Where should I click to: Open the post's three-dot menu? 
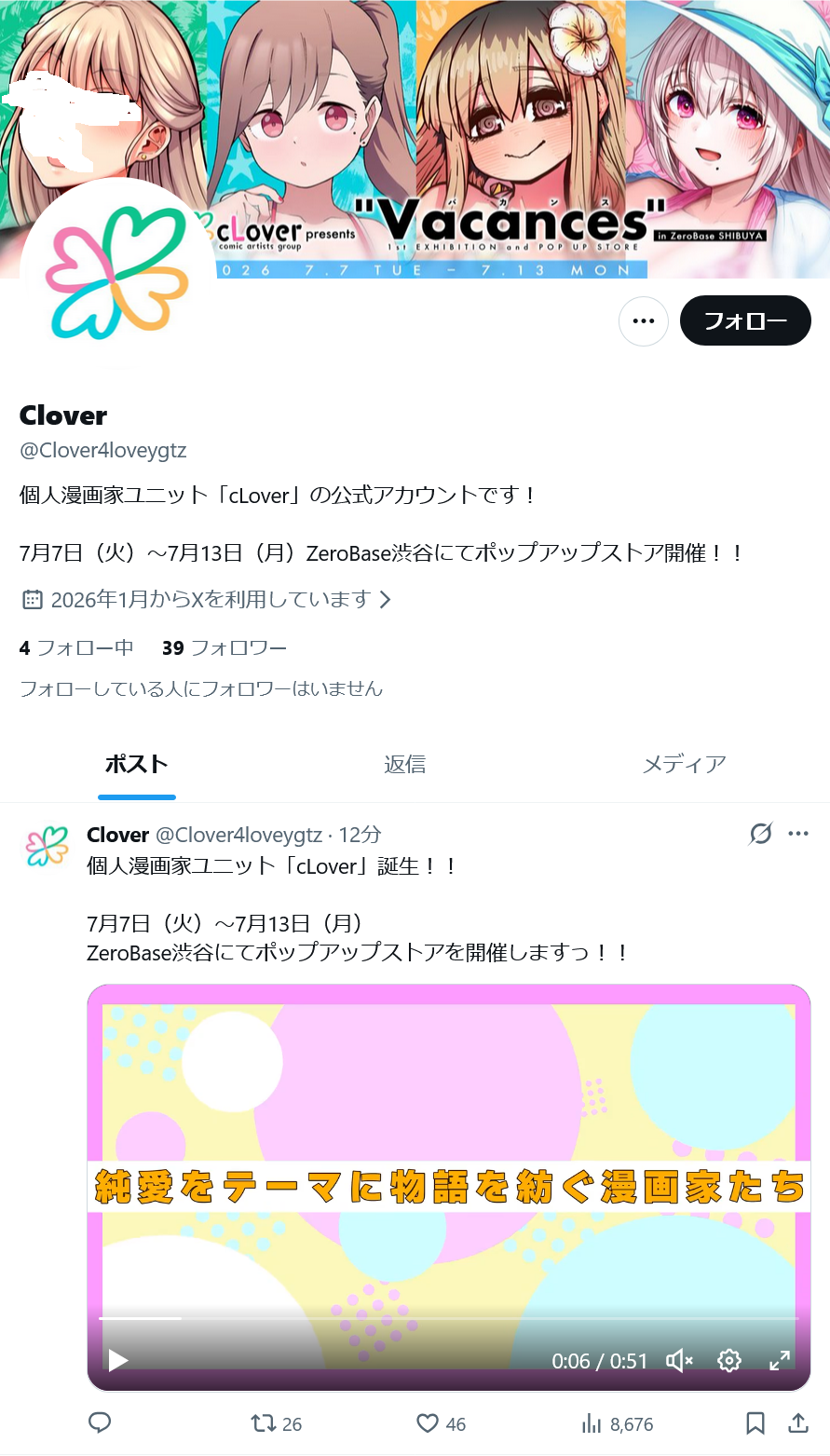[x=798, y=834]
